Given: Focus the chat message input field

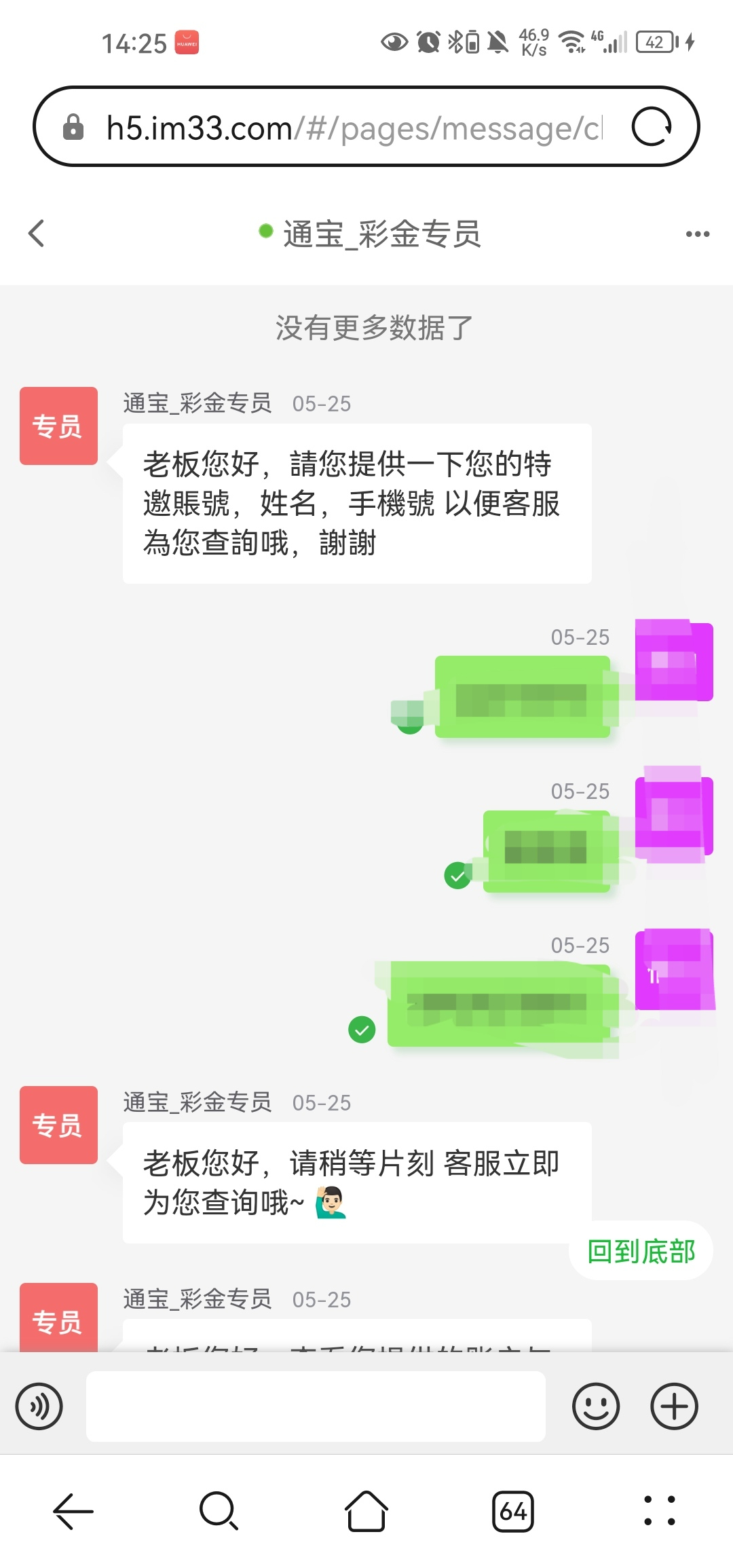Looking at the screenshot, I should click(316, 1406).
